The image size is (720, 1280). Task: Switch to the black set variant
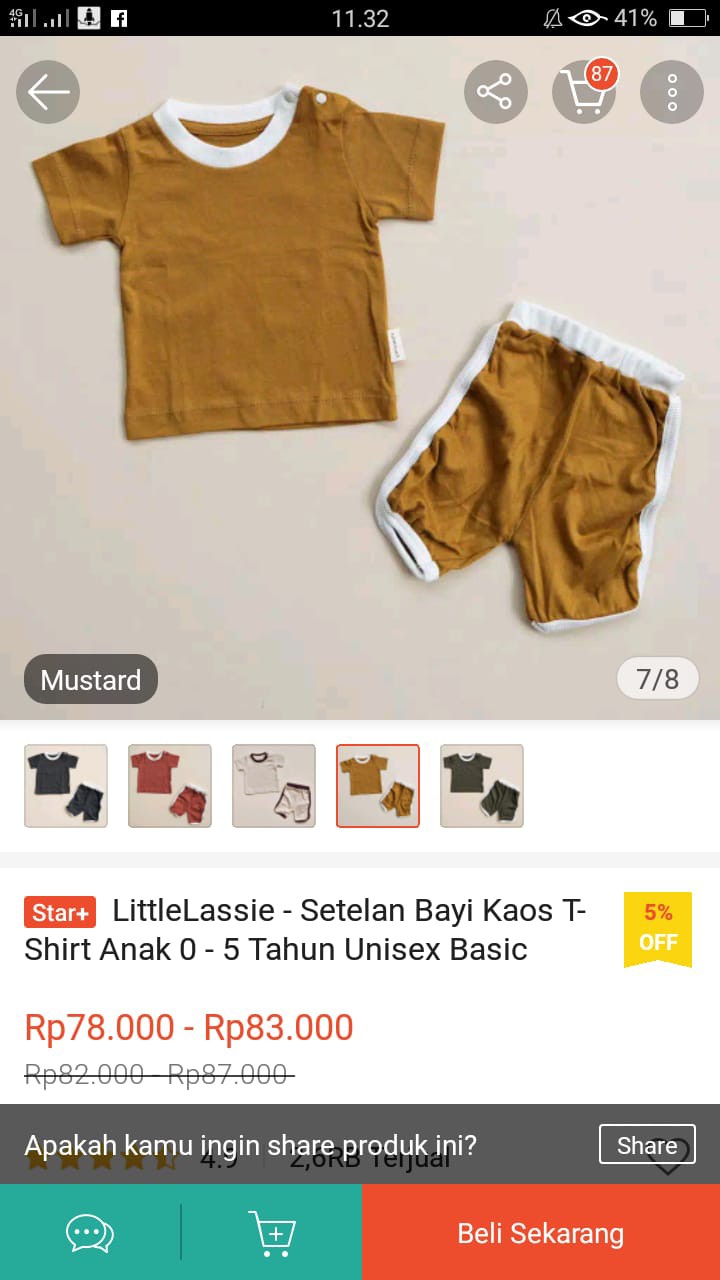pos(65,786)
